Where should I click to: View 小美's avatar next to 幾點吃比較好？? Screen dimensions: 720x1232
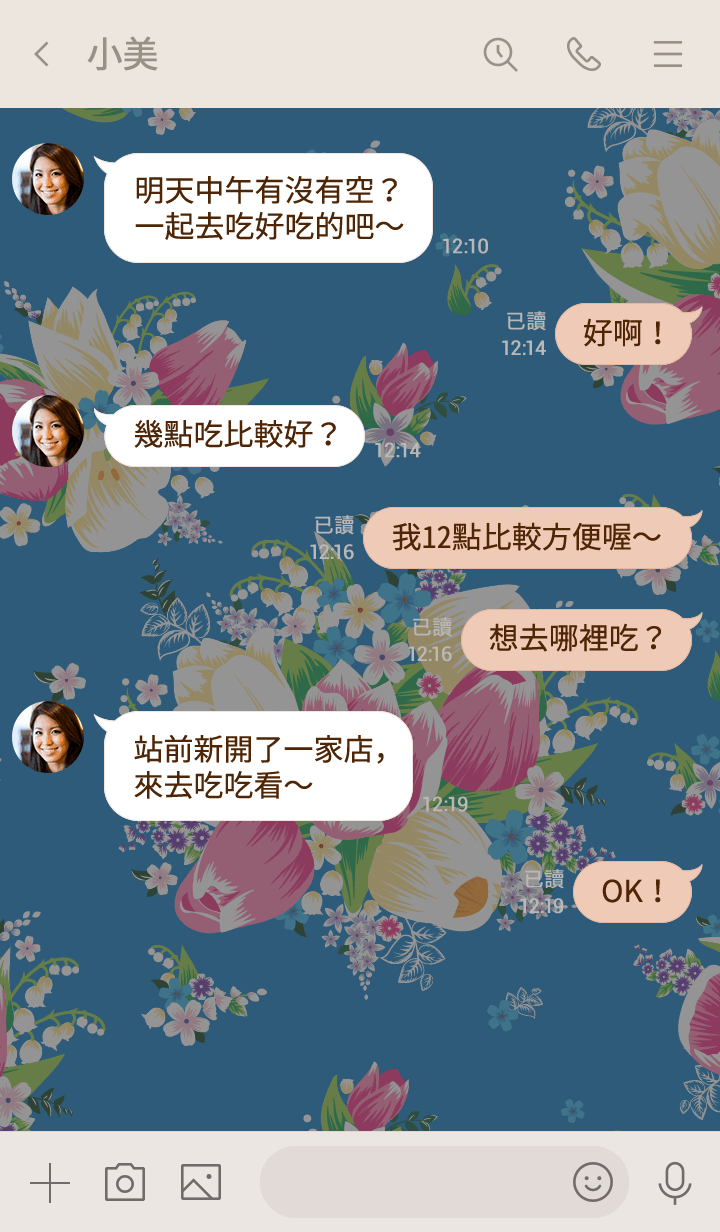point(48,431)
